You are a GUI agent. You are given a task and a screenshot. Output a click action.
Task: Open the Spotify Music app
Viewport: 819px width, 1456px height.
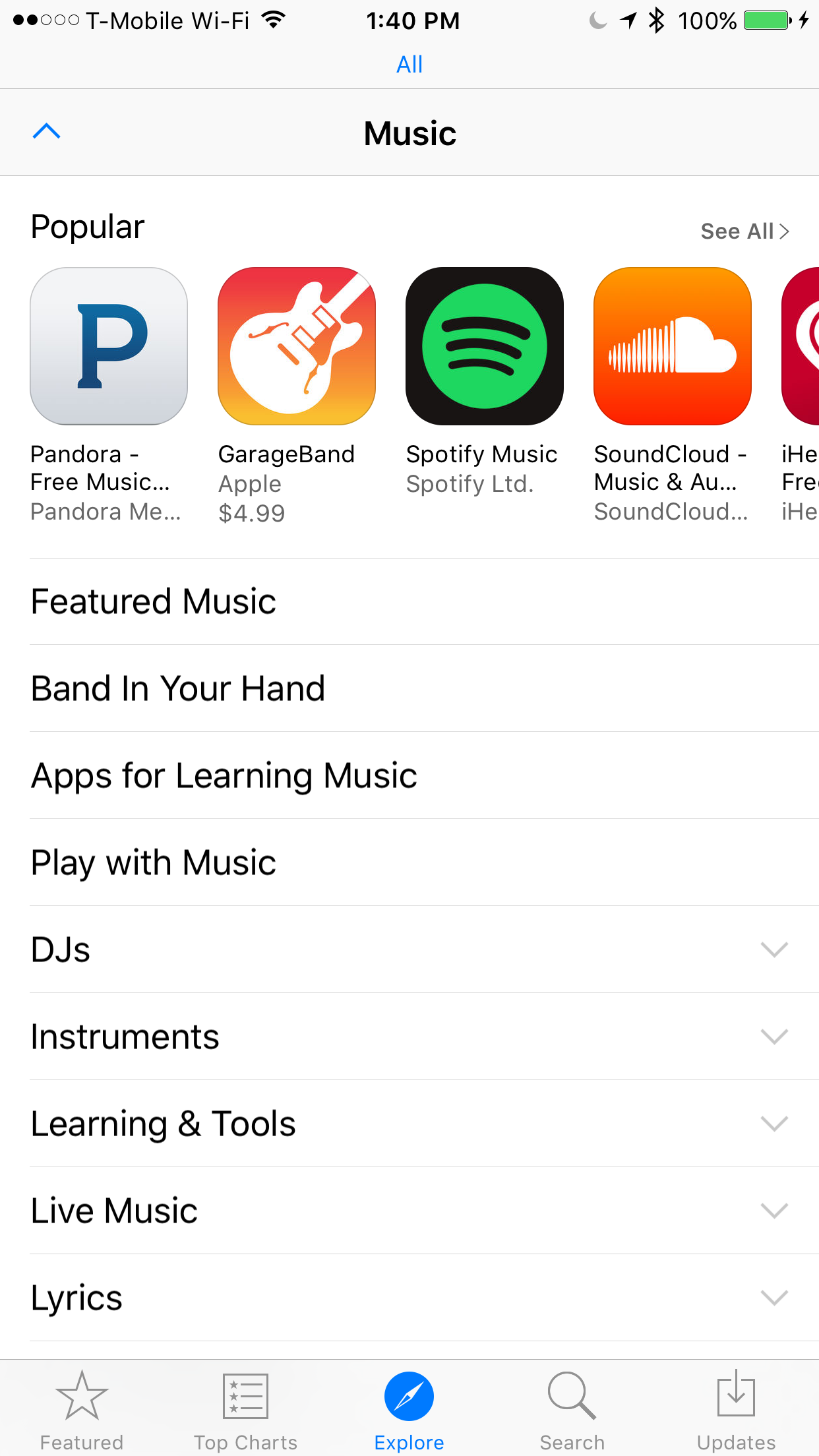coord(485,346)
